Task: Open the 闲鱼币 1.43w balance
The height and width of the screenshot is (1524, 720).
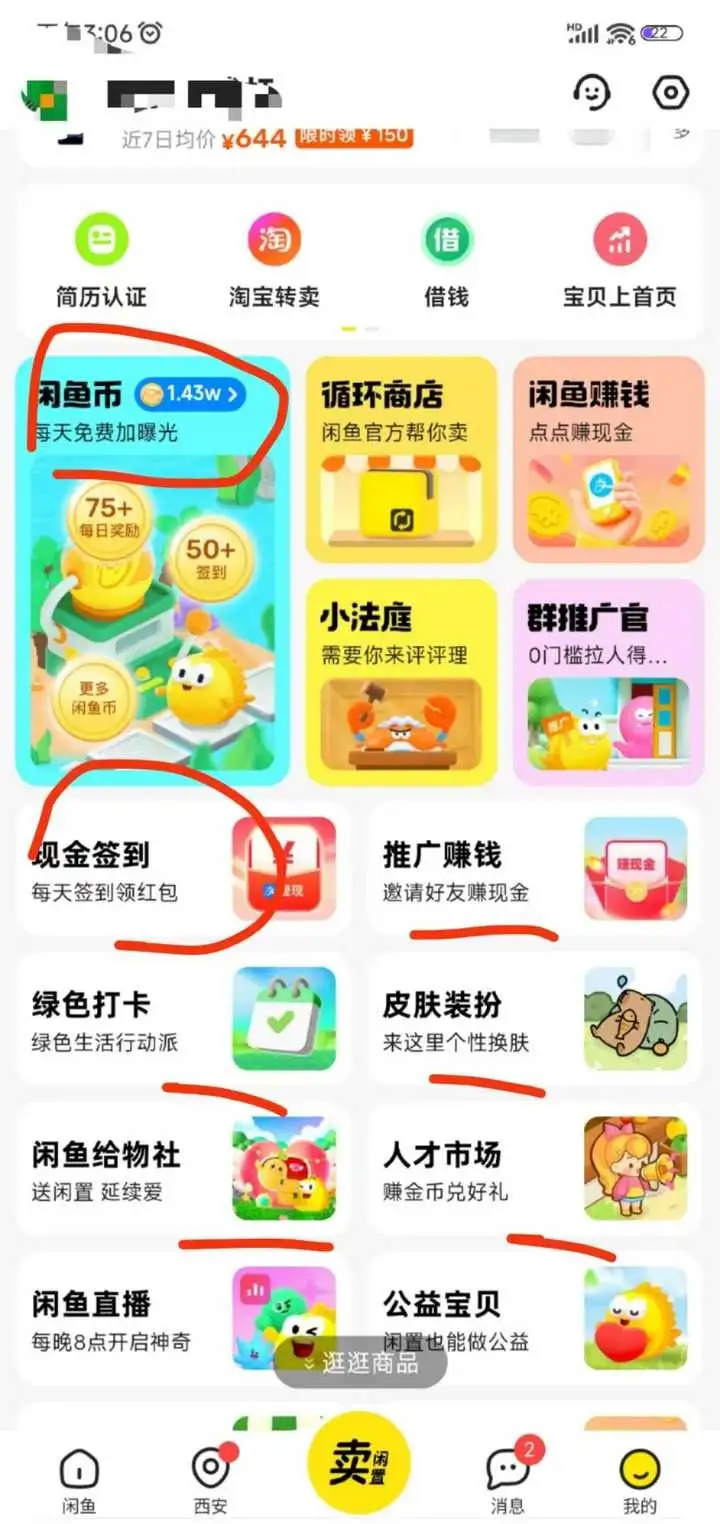Action: click(x=190, y=393)
